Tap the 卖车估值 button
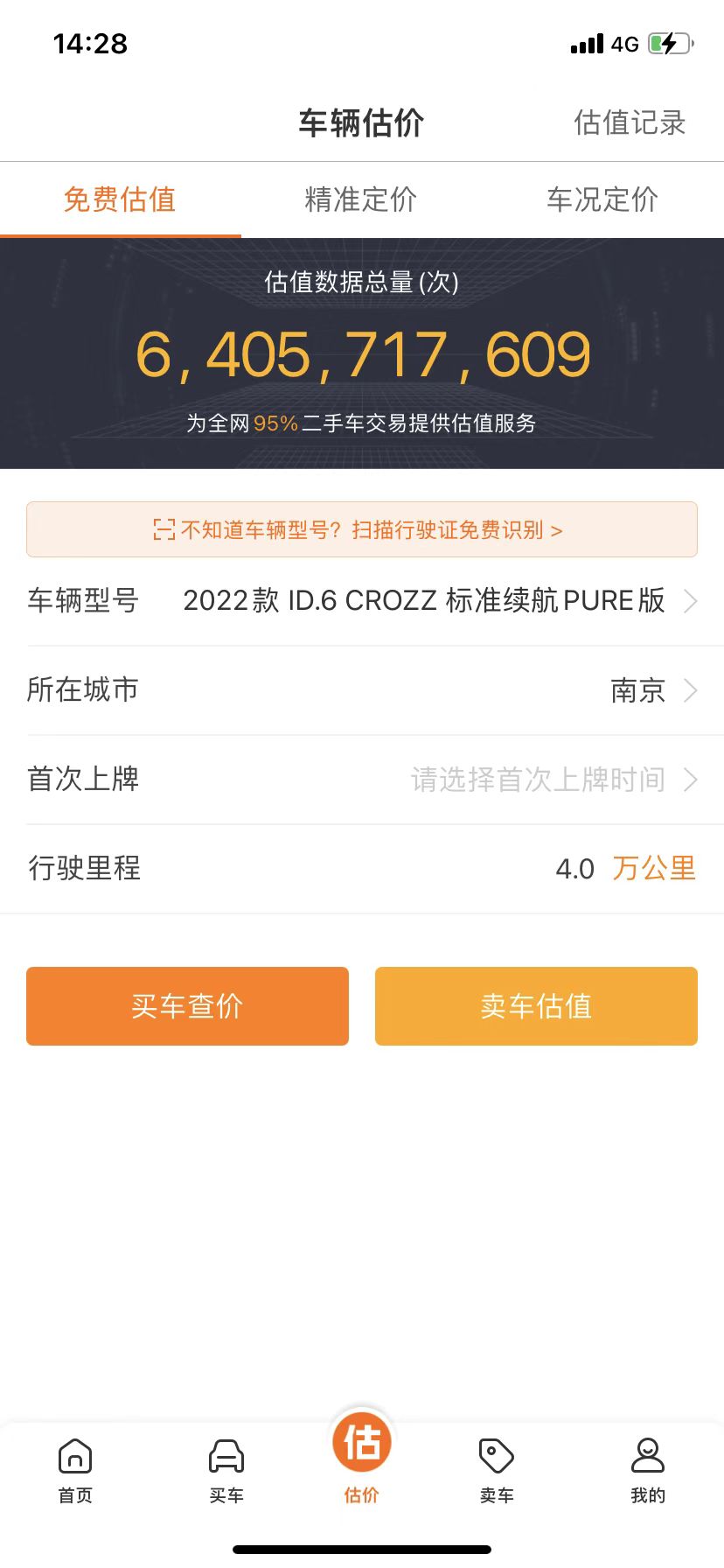This screenshot has height=1568, width=724. 535,1005
